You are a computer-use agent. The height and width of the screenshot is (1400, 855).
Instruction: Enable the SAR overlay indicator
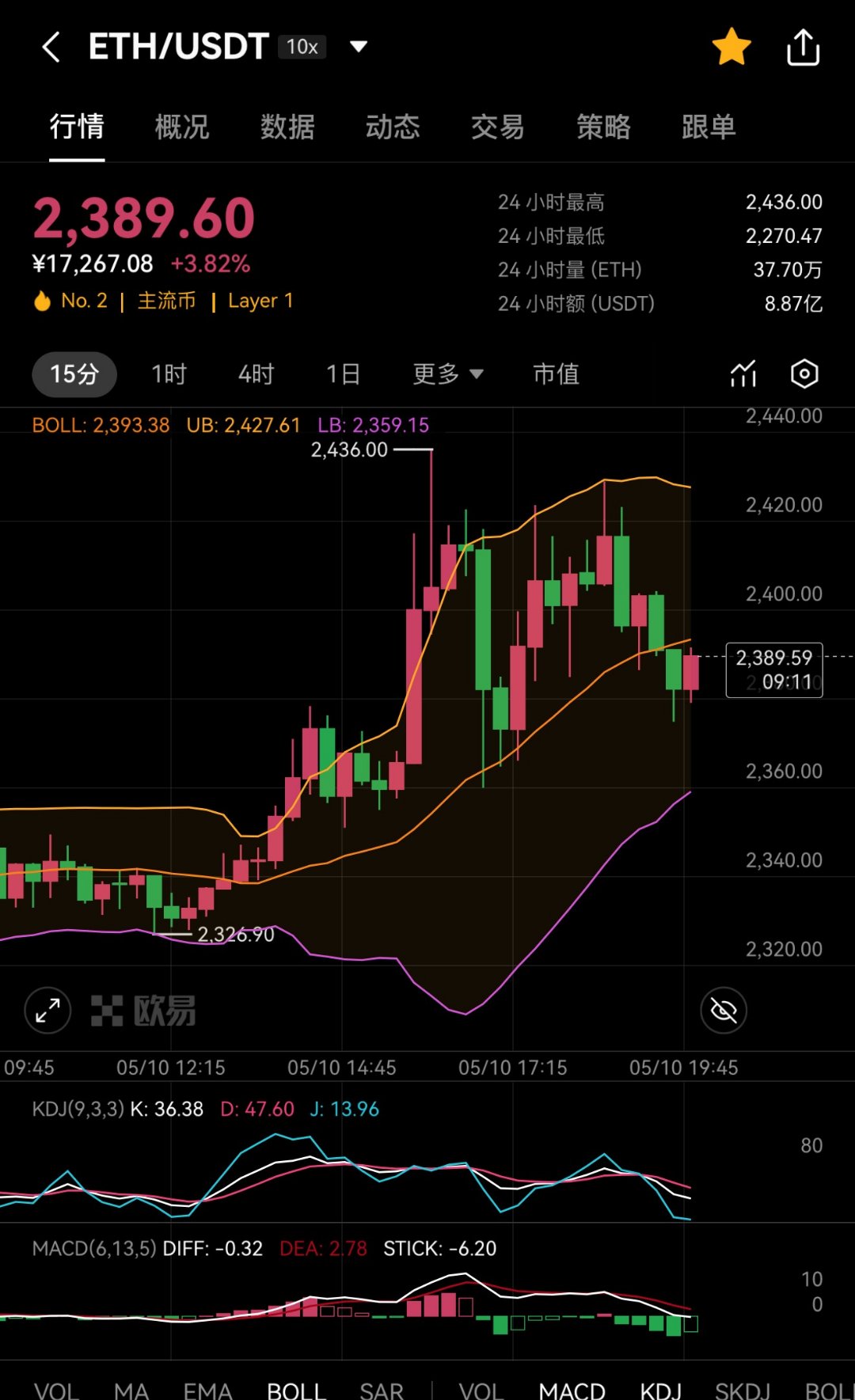coord(382,1389)
